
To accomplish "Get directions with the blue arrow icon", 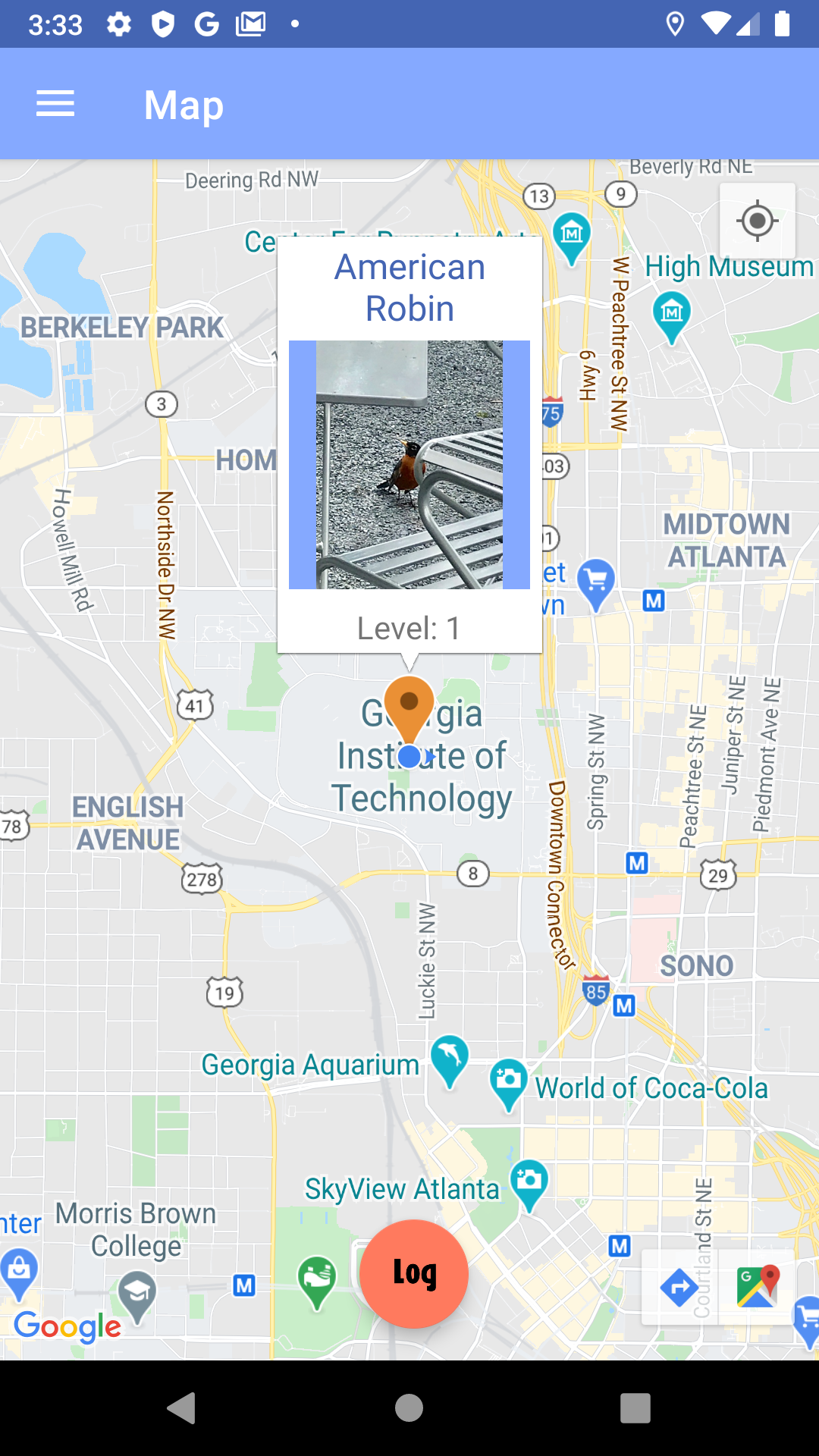I will click(679, 1288).
